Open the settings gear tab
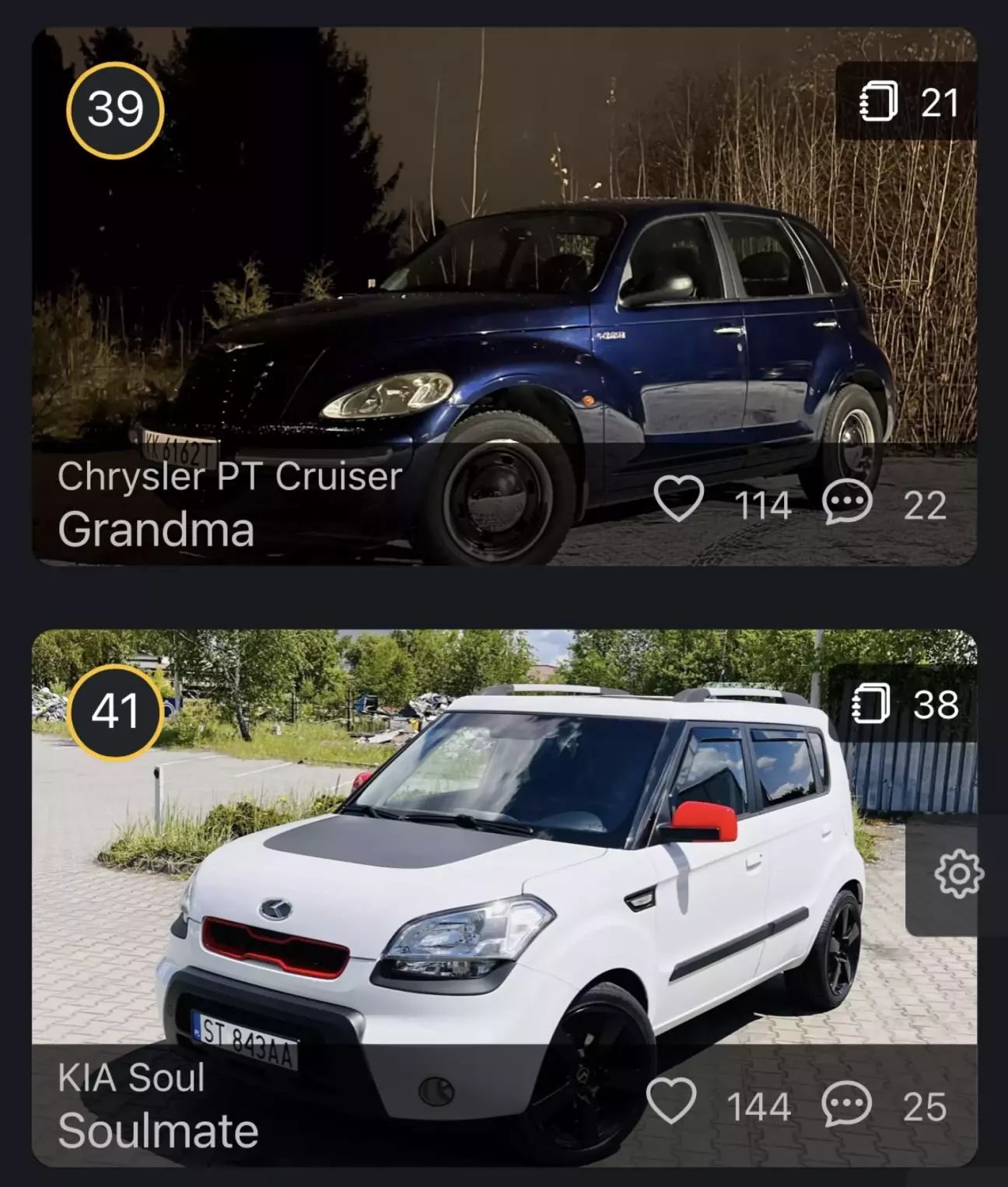 pyautogui.click(x=958, y=874)
